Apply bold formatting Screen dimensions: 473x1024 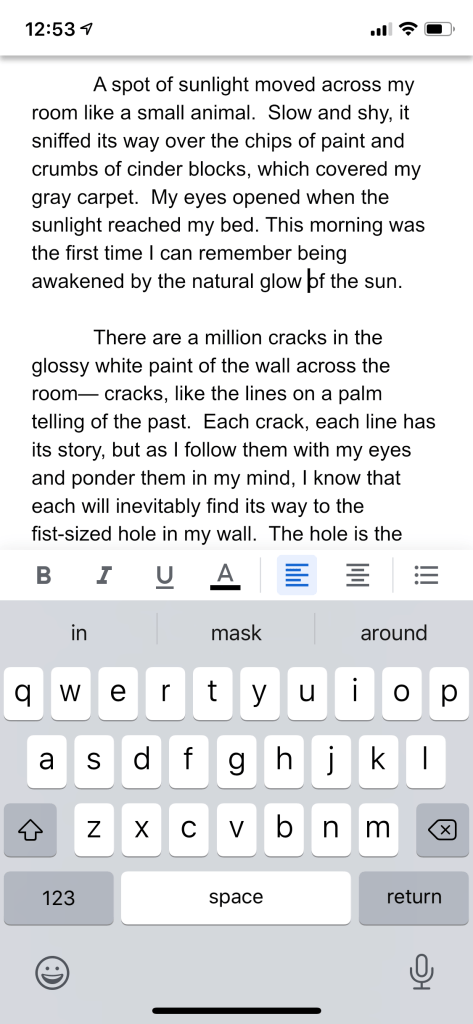click(44, 575)
